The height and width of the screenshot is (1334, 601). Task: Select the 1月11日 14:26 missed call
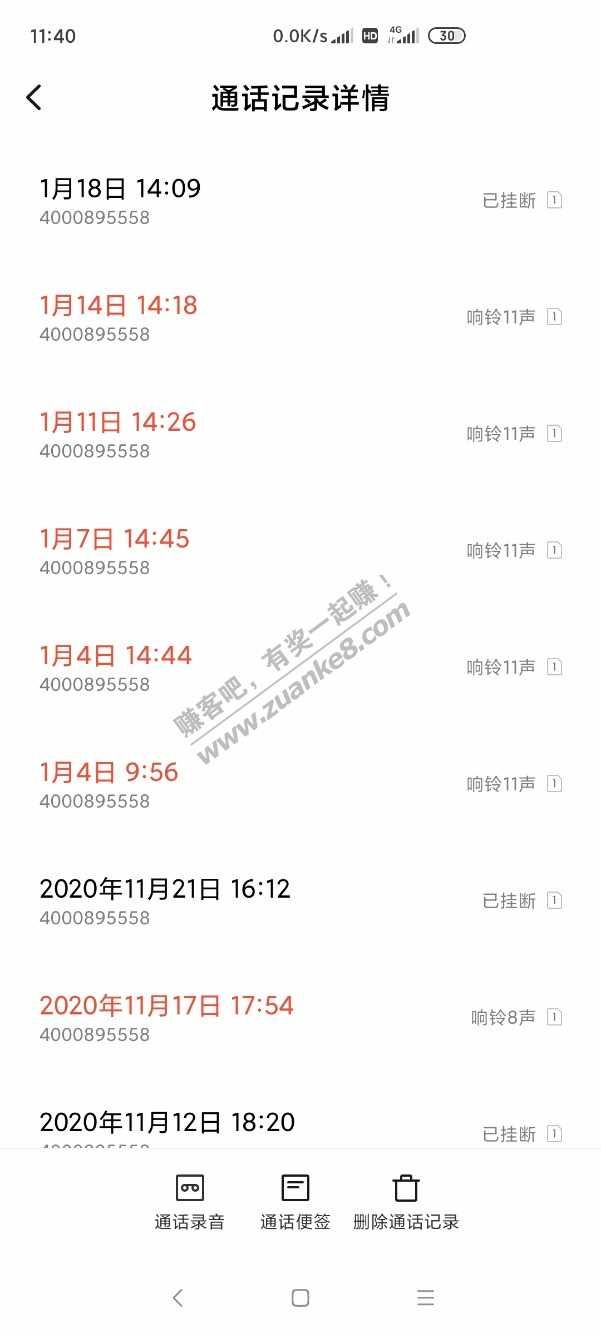coord(300,435)
